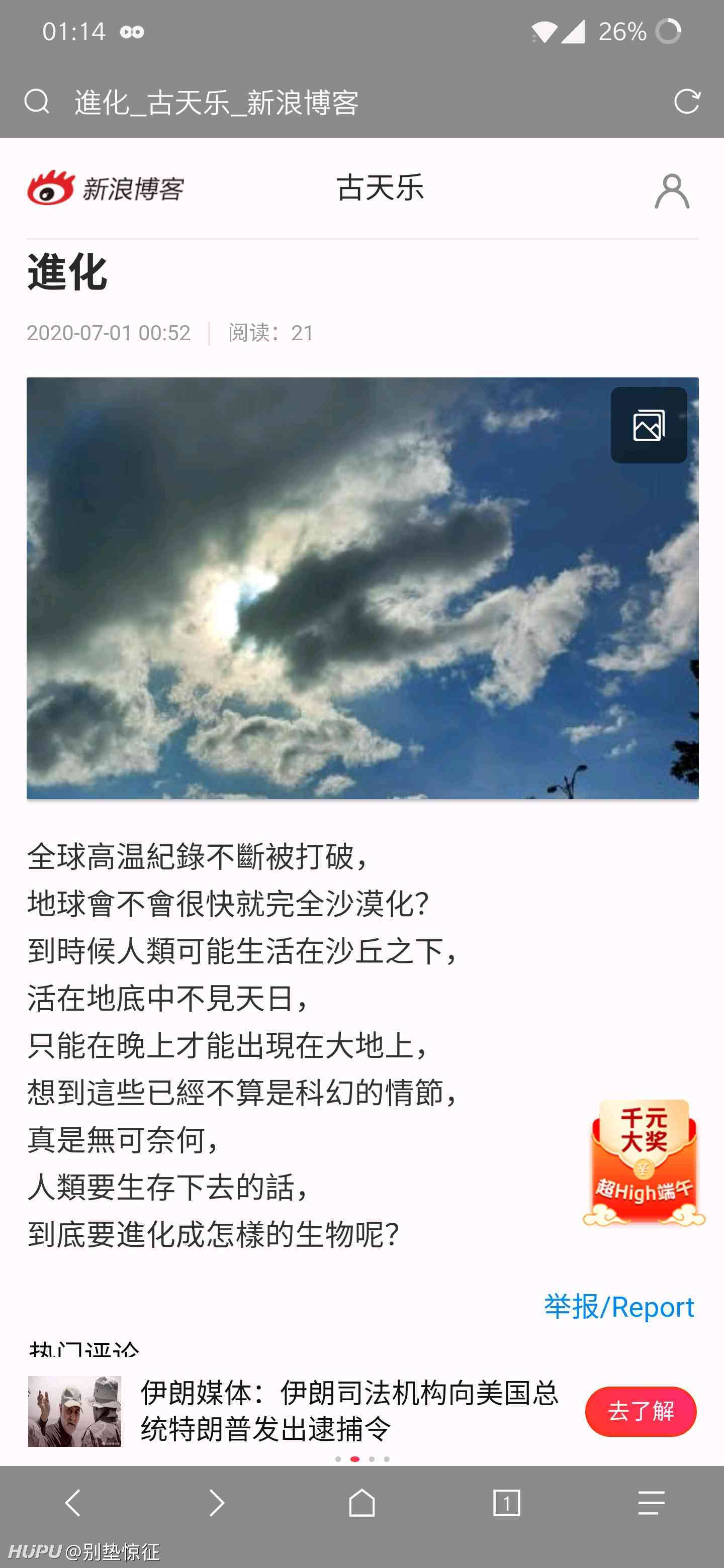
Task: Open the browser tabs switcher
Action: [x=506, y=1503]
